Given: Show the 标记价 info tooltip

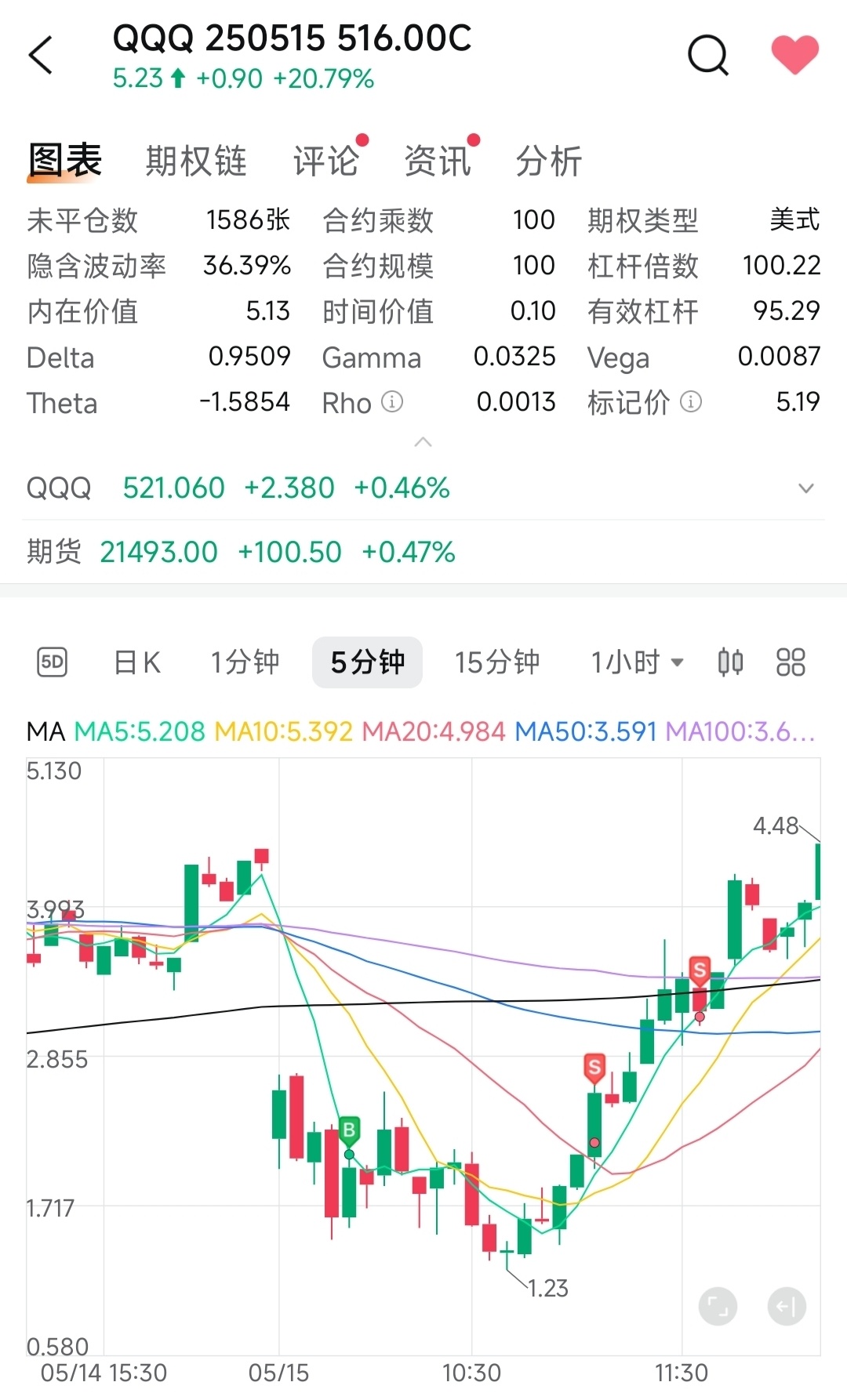Looking at the screenshot, I should point(691,402).
